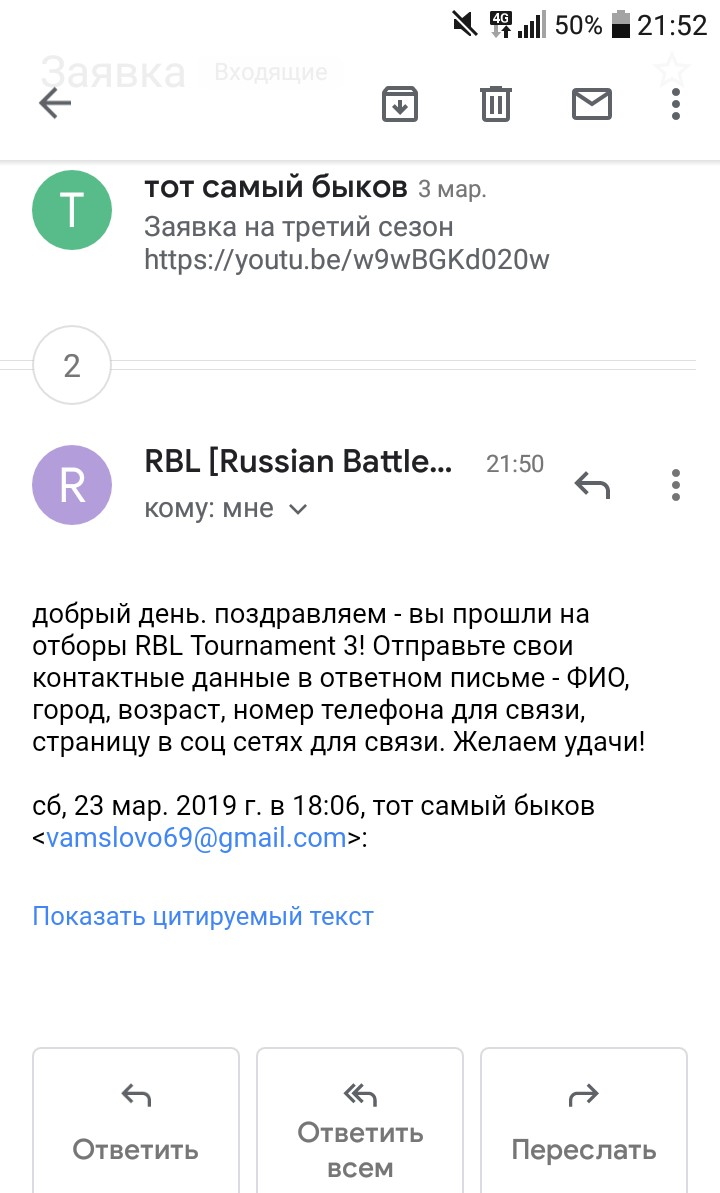The image size is (720, 1193).
Task: Expand the 2 hidden messages
Action: pyautogui.click(x=72, y=366)
